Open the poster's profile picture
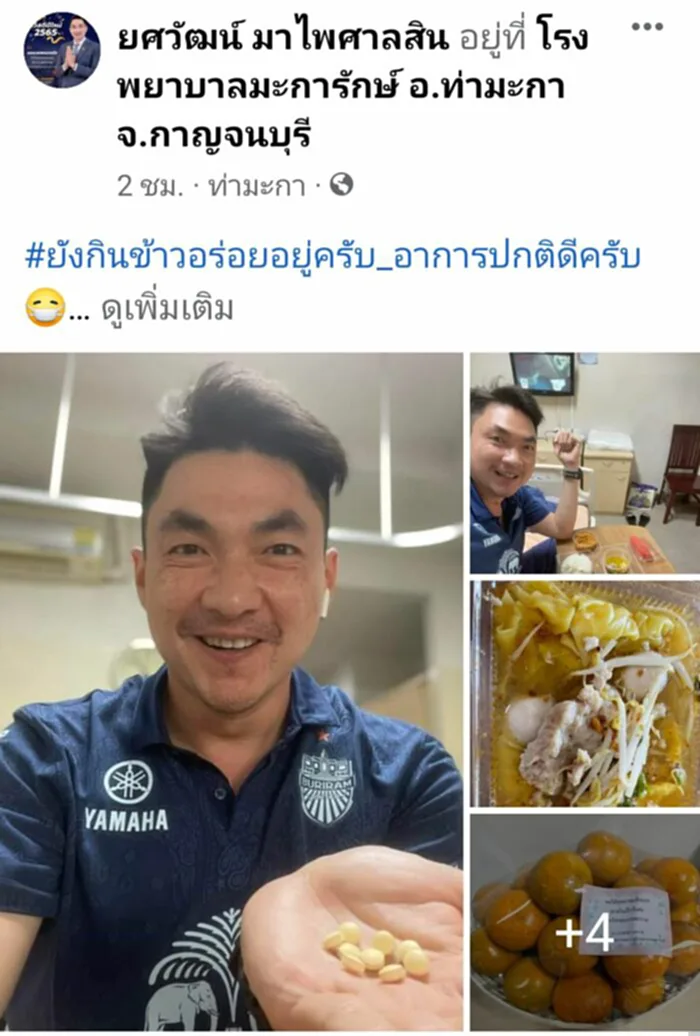700x1036 pixels. coord(62,50)
